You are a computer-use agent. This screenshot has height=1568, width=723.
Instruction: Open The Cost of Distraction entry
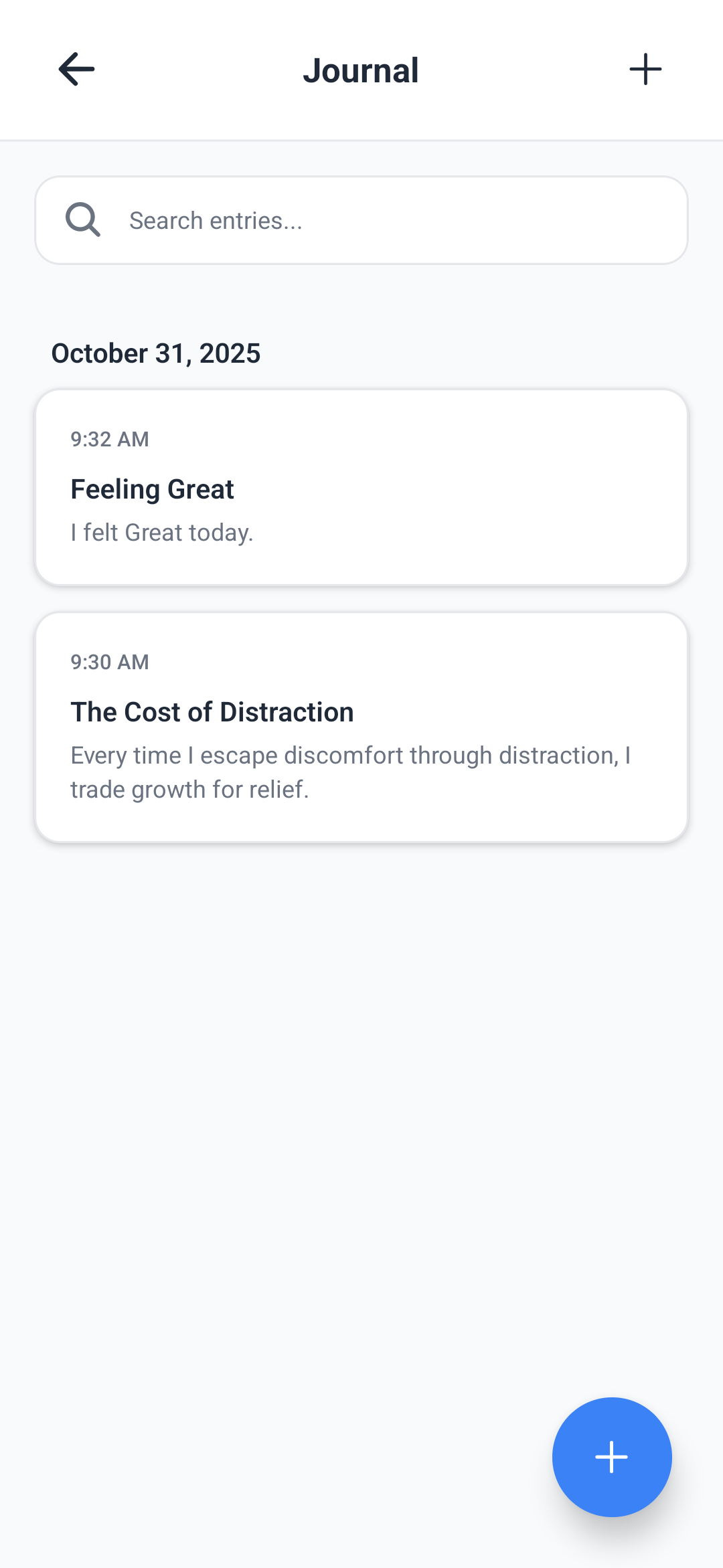(361, 727)
